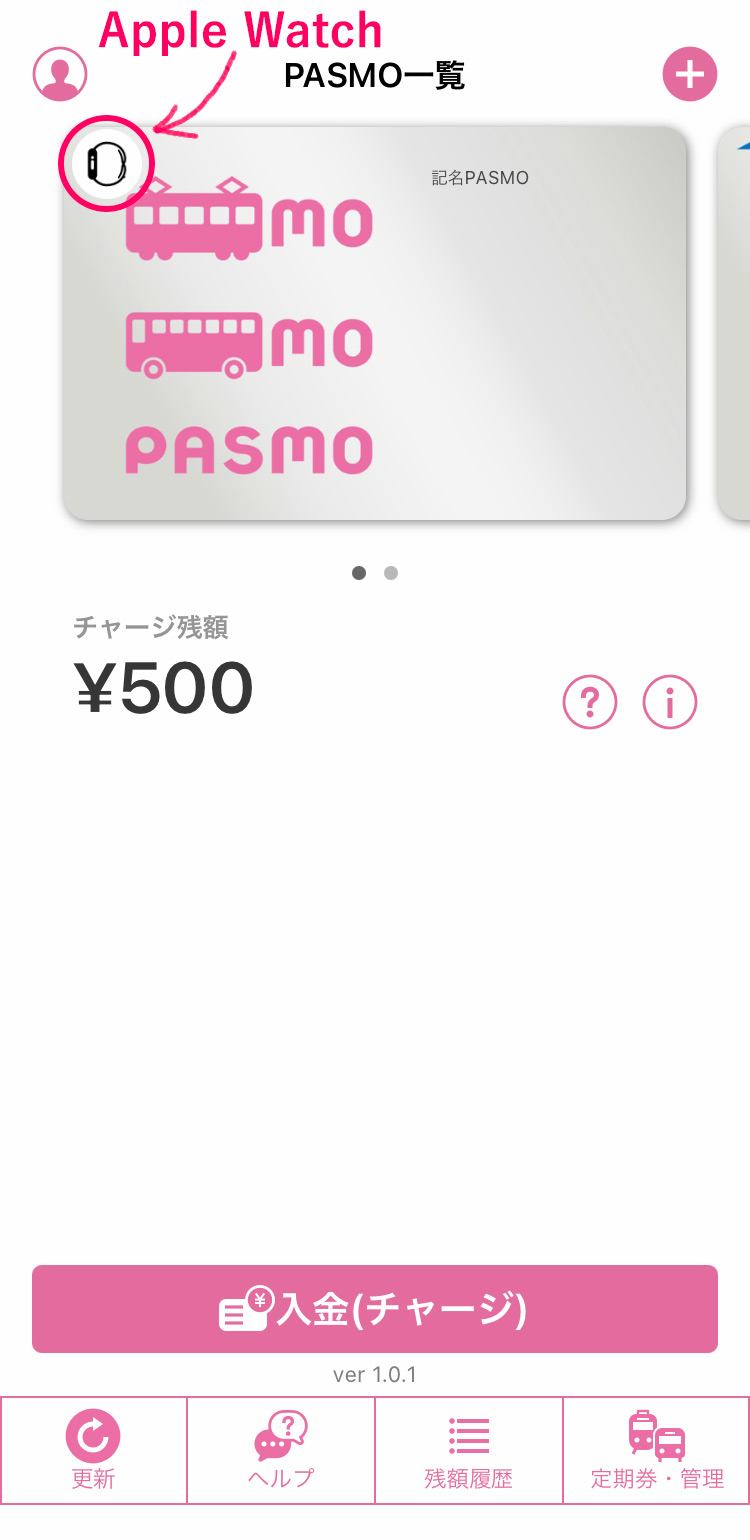This screenshot has width=750, height=1540.
Task: Tap the card page indicator dots
Action: tap(375, 573)
